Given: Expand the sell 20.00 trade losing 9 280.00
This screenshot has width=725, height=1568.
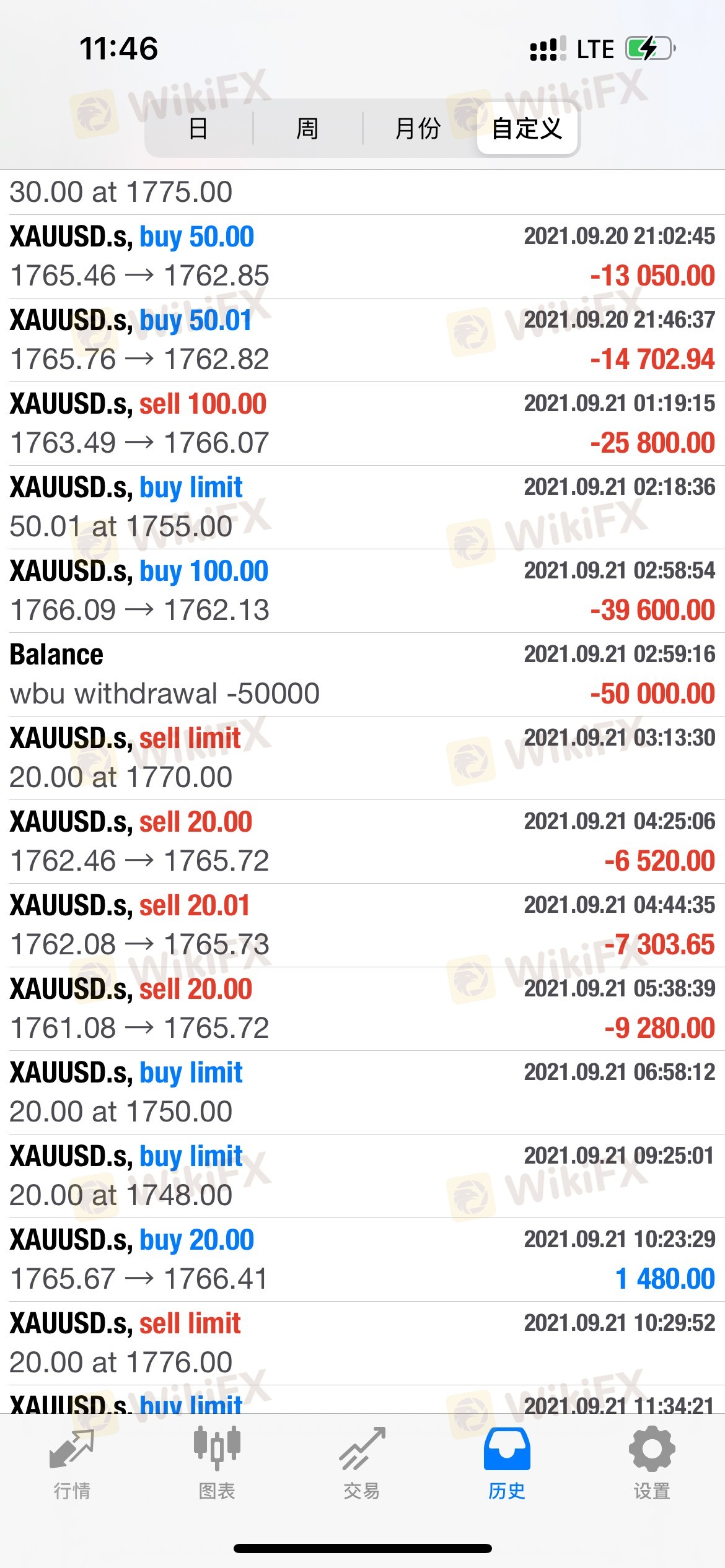Looking at the screenshot, I should (x=362, y=1009).
